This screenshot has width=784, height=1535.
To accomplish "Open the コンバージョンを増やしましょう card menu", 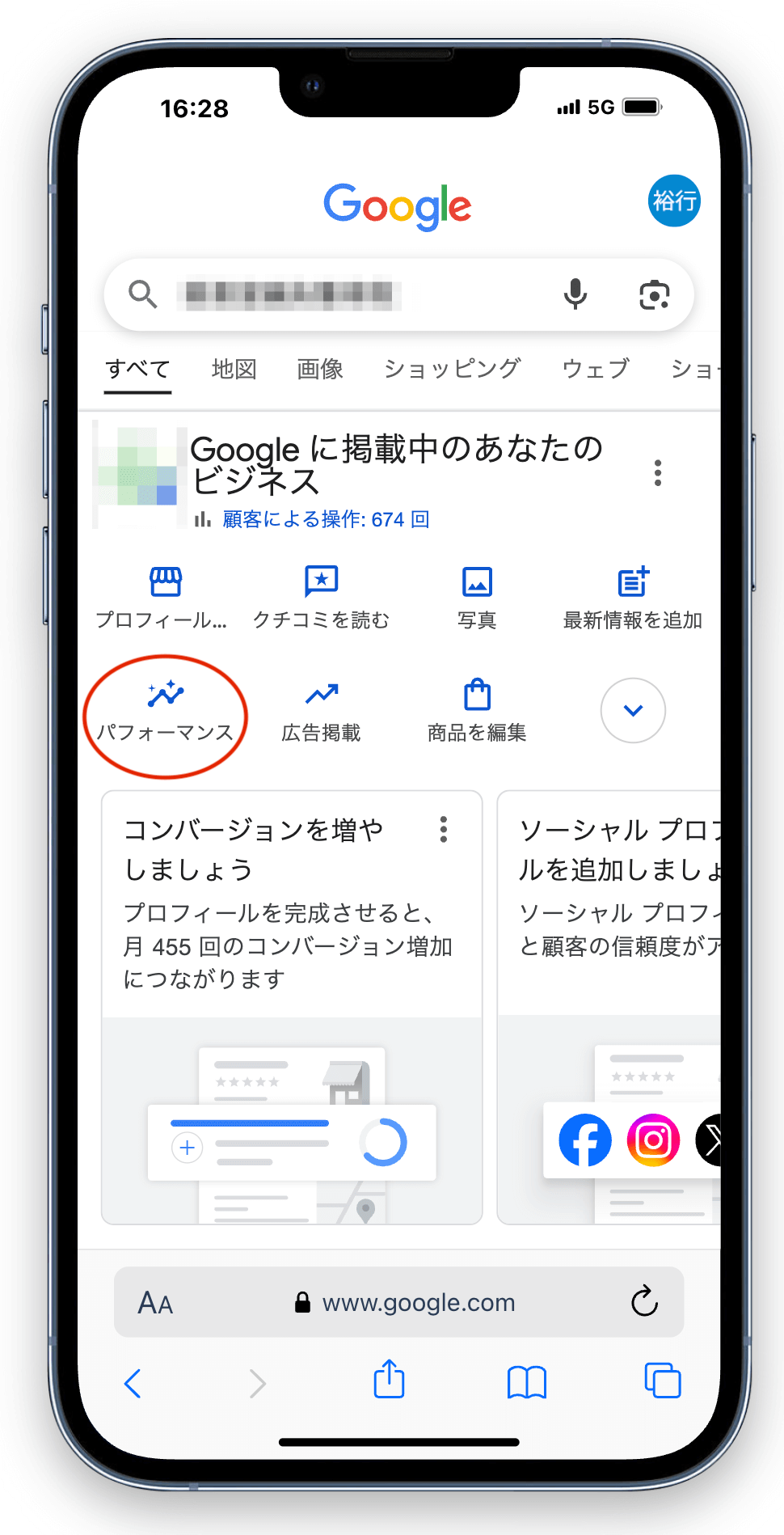I will [443, 830].
